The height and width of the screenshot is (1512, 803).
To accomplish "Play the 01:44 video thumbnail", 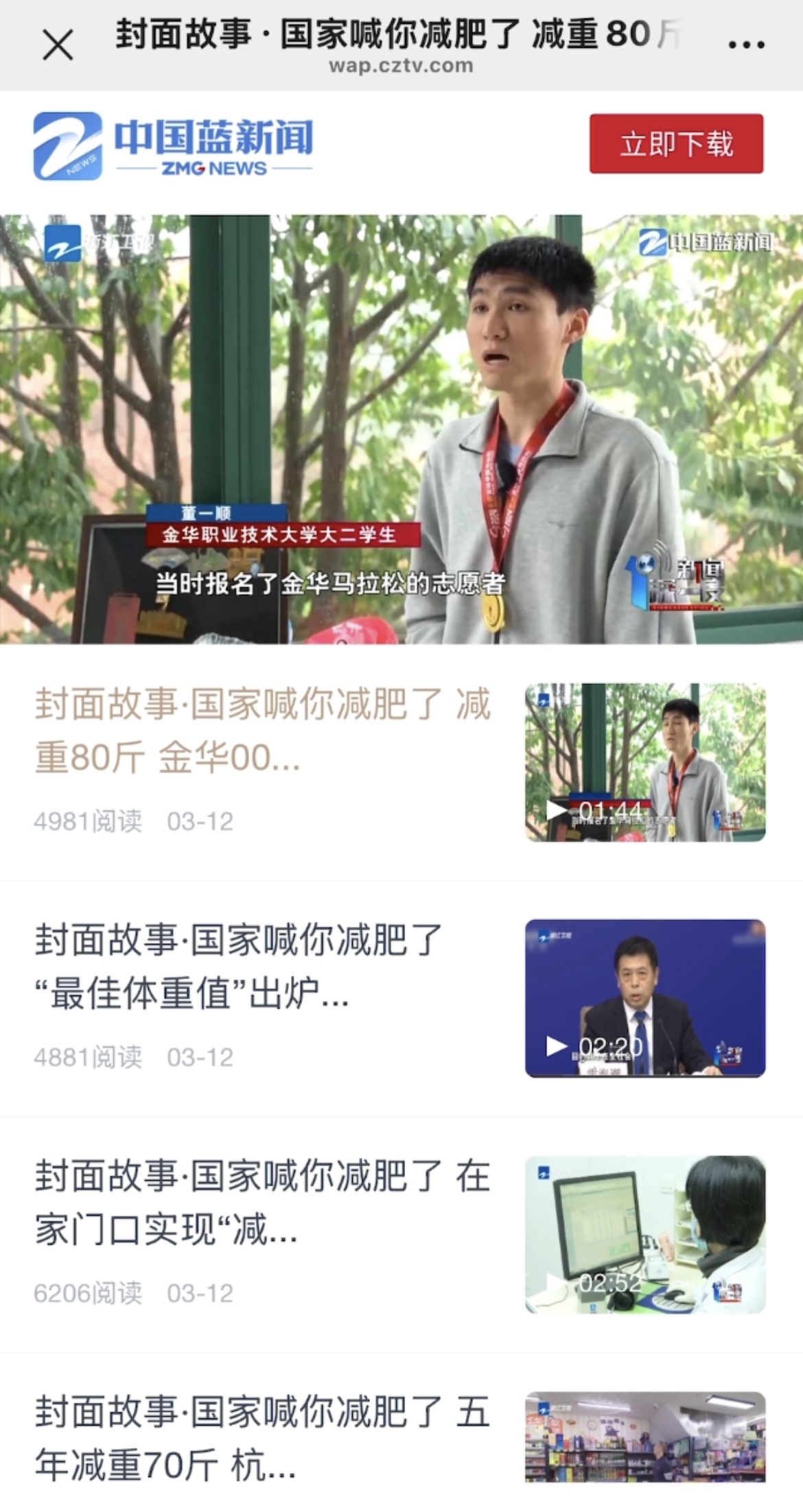I will tap(645, 763).
